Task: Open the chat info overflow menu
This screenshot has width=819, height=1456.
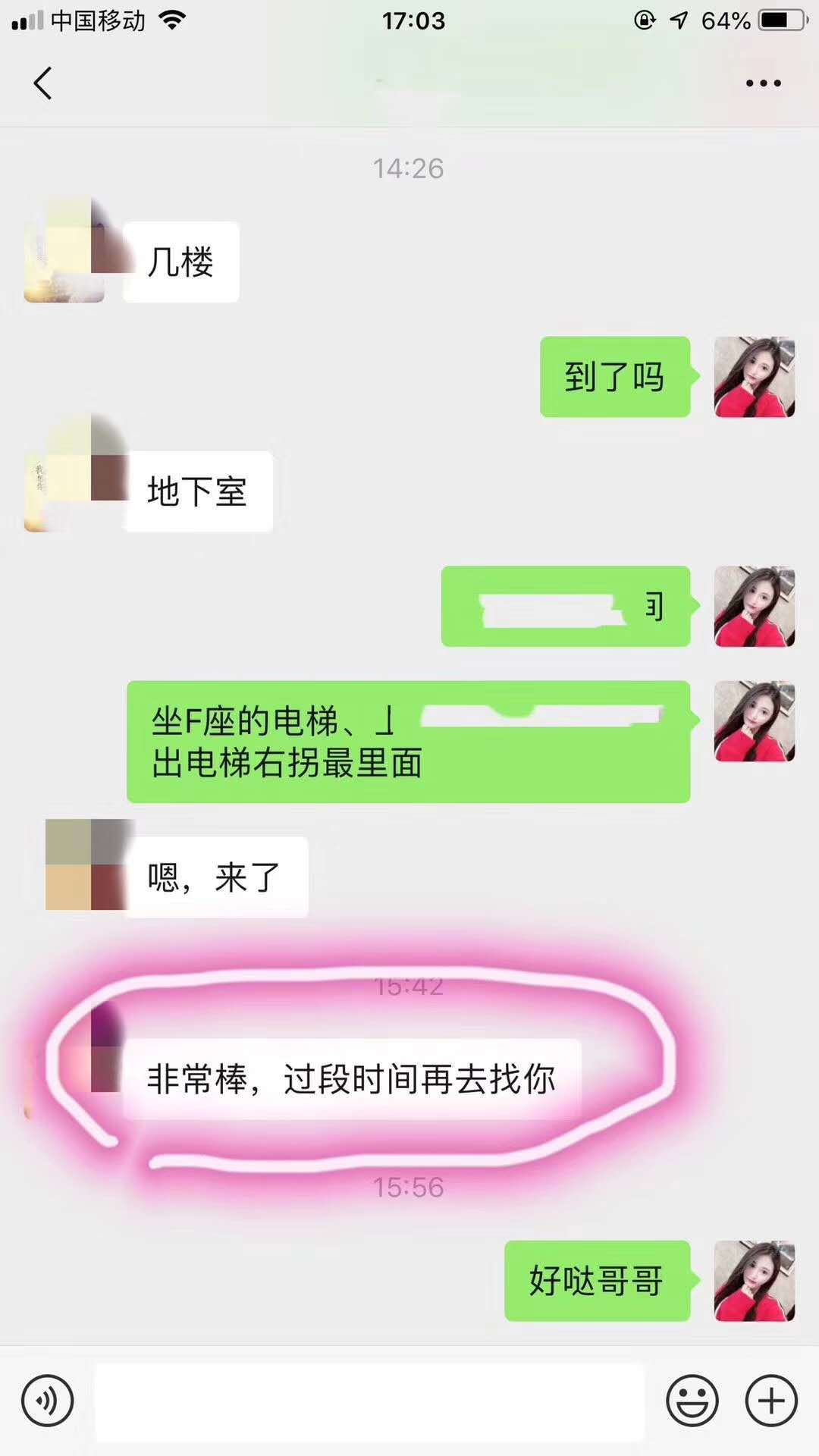Action: 763,83
